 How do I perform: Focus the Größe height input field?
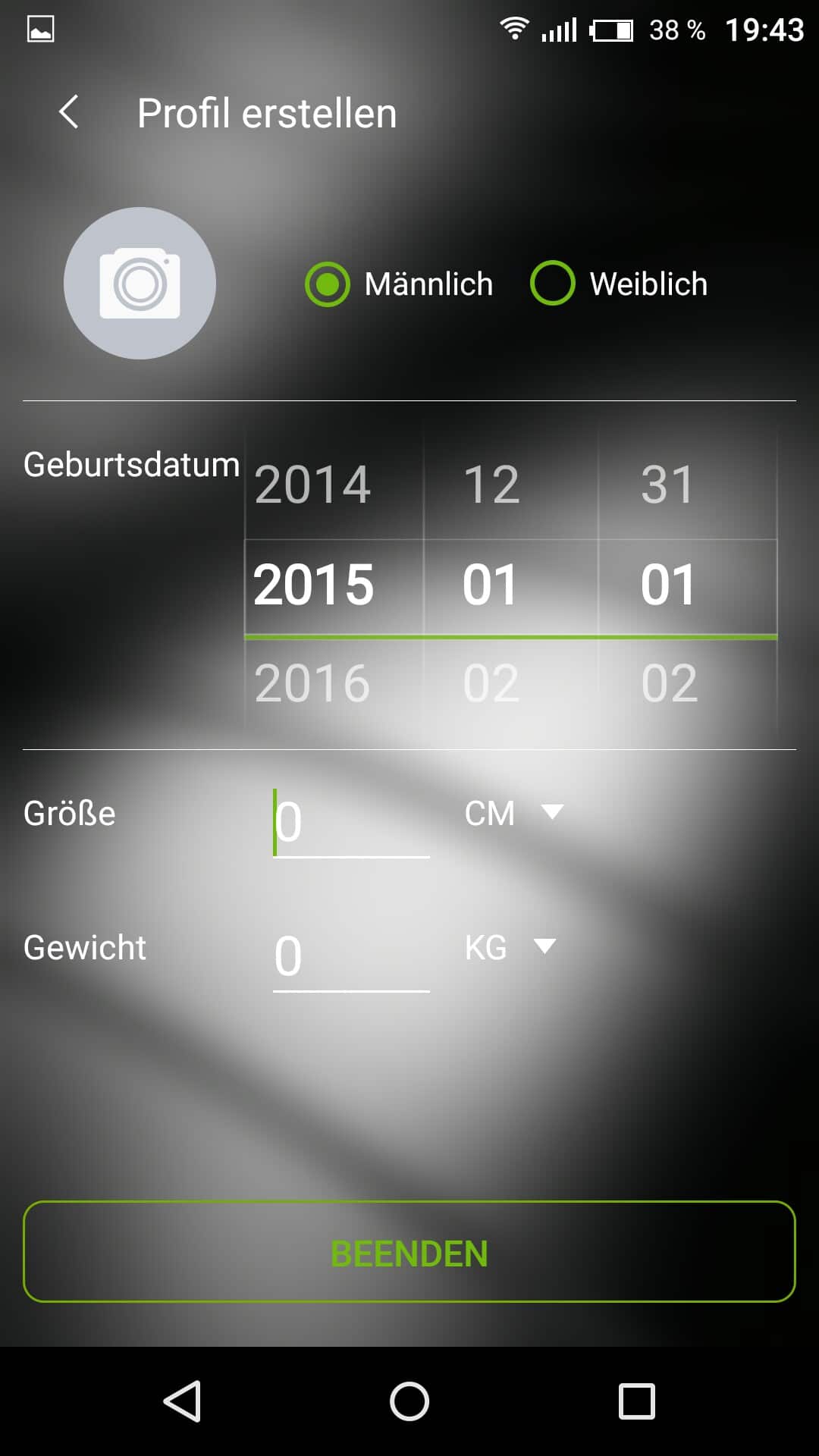point(350,823)
